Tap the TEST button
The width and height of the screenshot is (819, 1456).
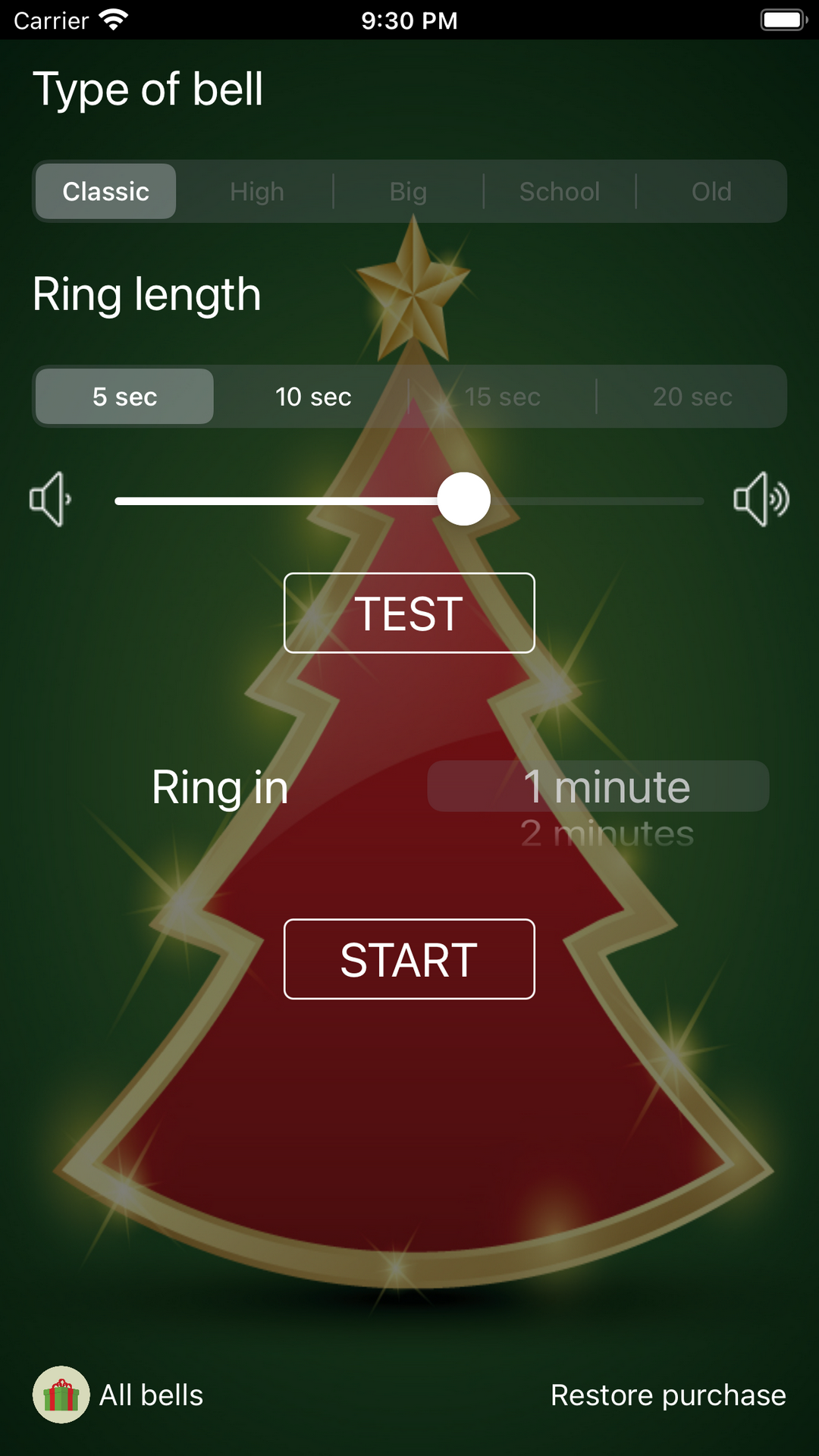(x=409, y=613)
